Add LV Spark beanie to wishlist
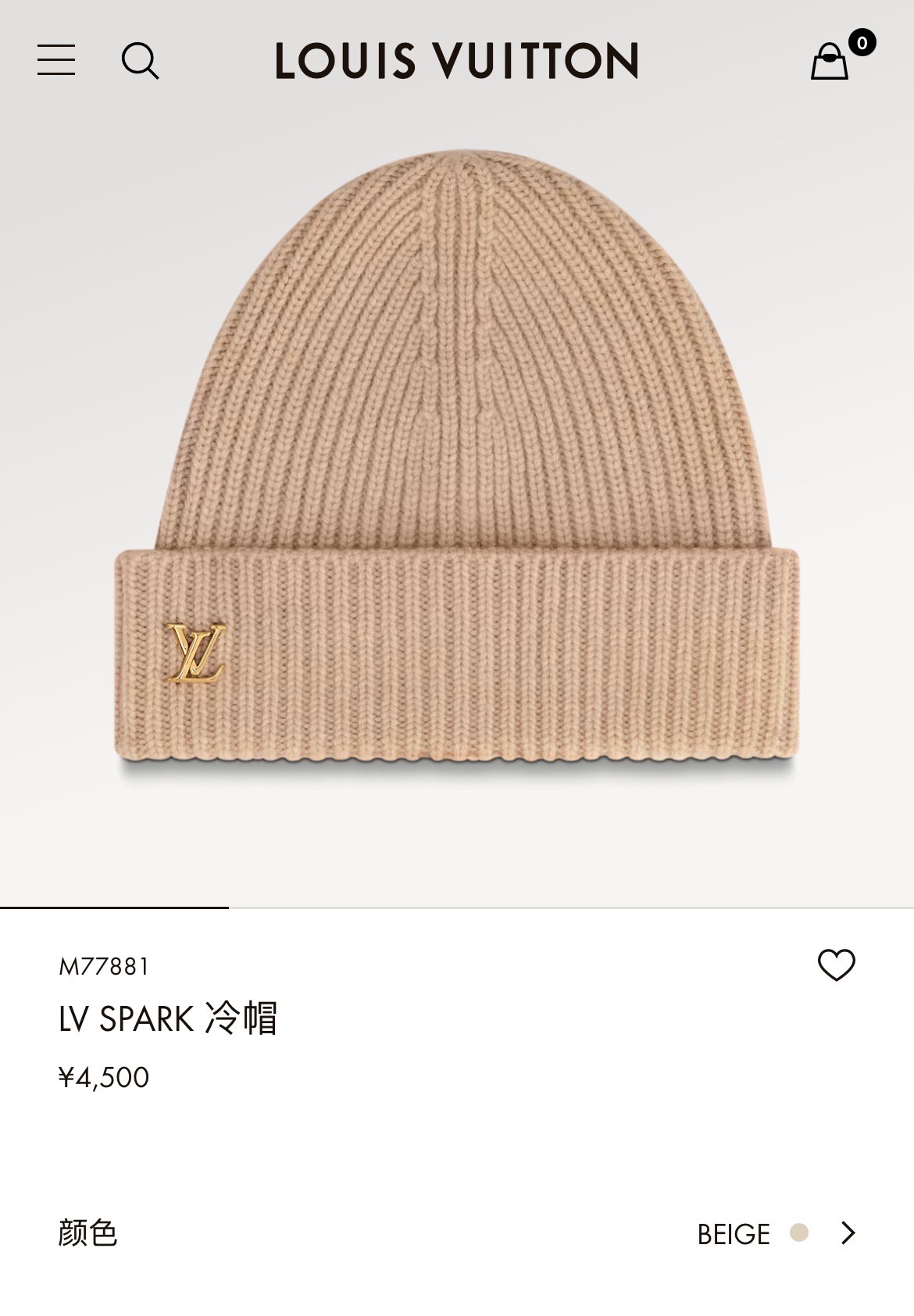 836,965
